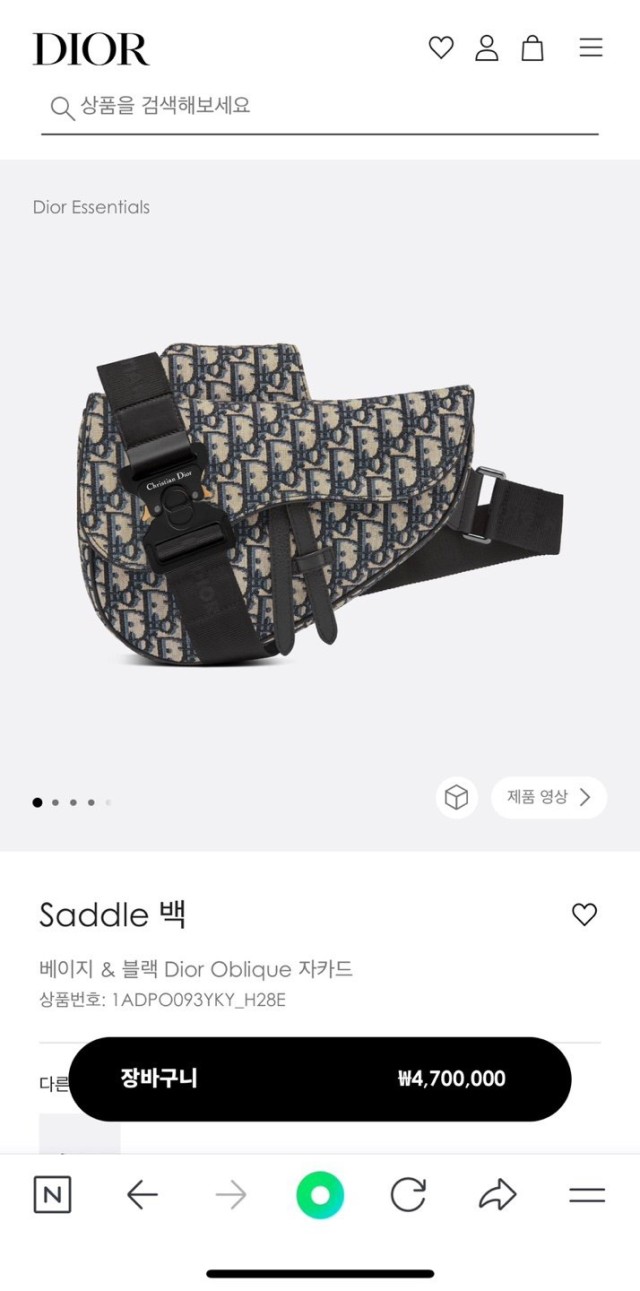Open the 3D product view cube icon
The width and height of the screenshot is (640, 1291).
pyautogui.click(x=456, y=797)
